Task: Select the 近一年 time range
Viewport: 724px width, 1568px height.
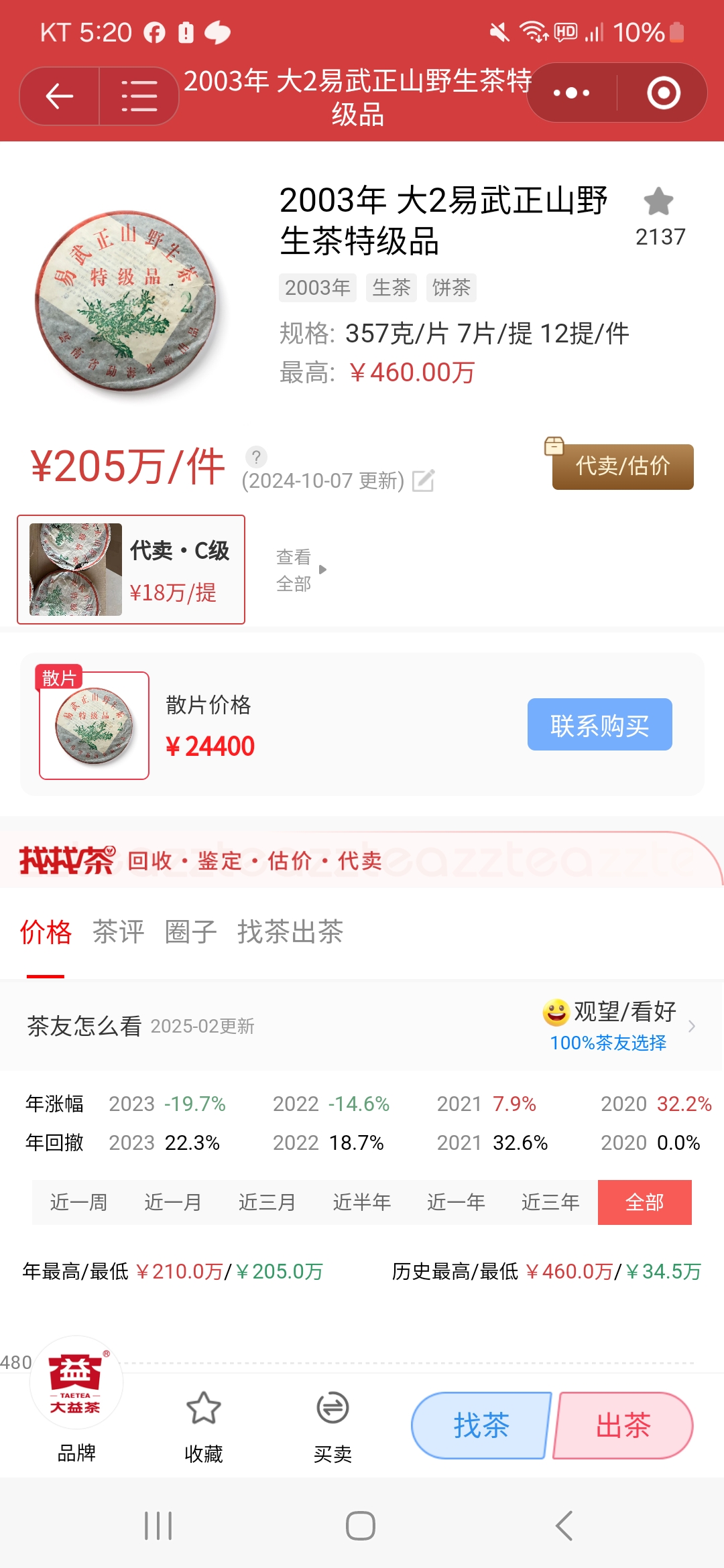Action: [456, 1202]
